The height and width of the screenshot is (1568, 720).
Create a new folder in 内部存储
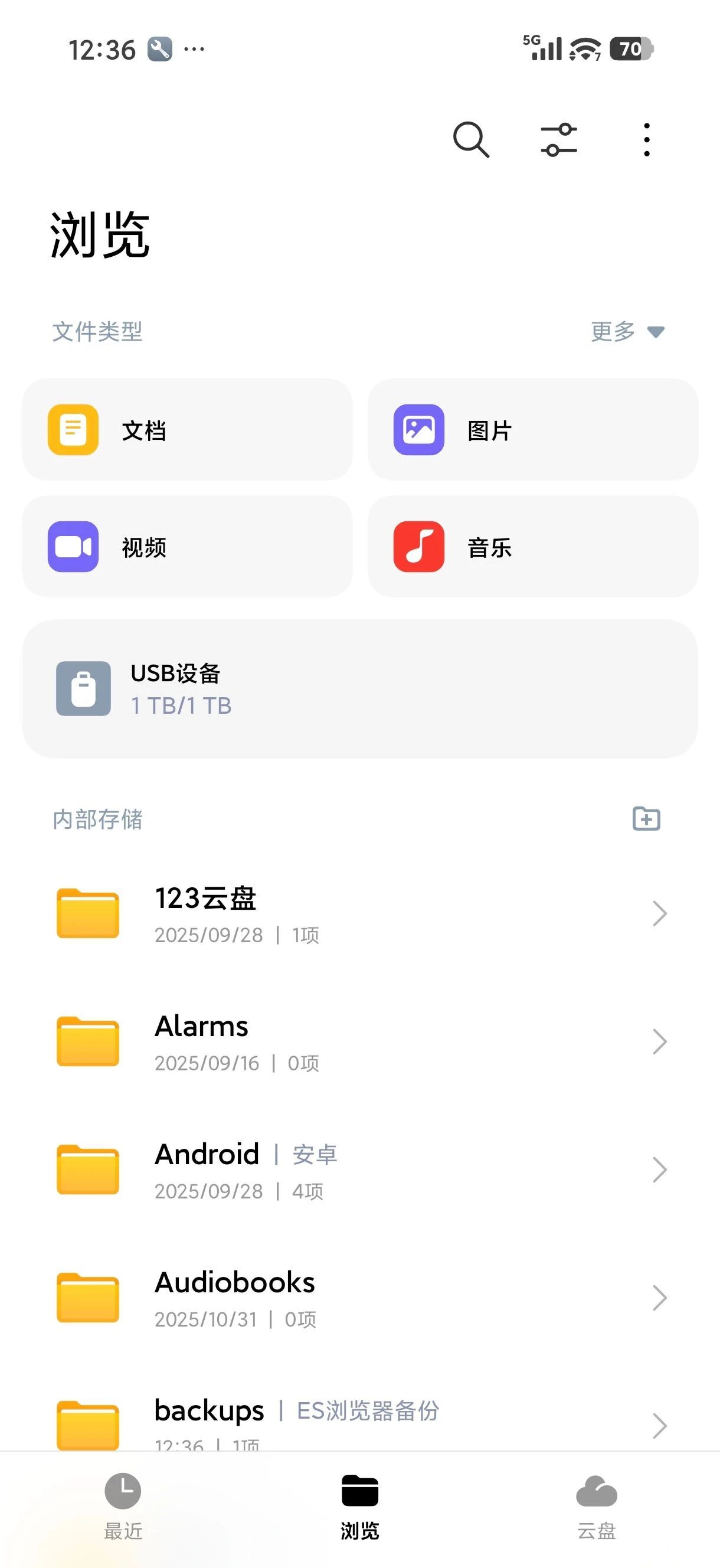pyautogui.click(x=646, y=819)
